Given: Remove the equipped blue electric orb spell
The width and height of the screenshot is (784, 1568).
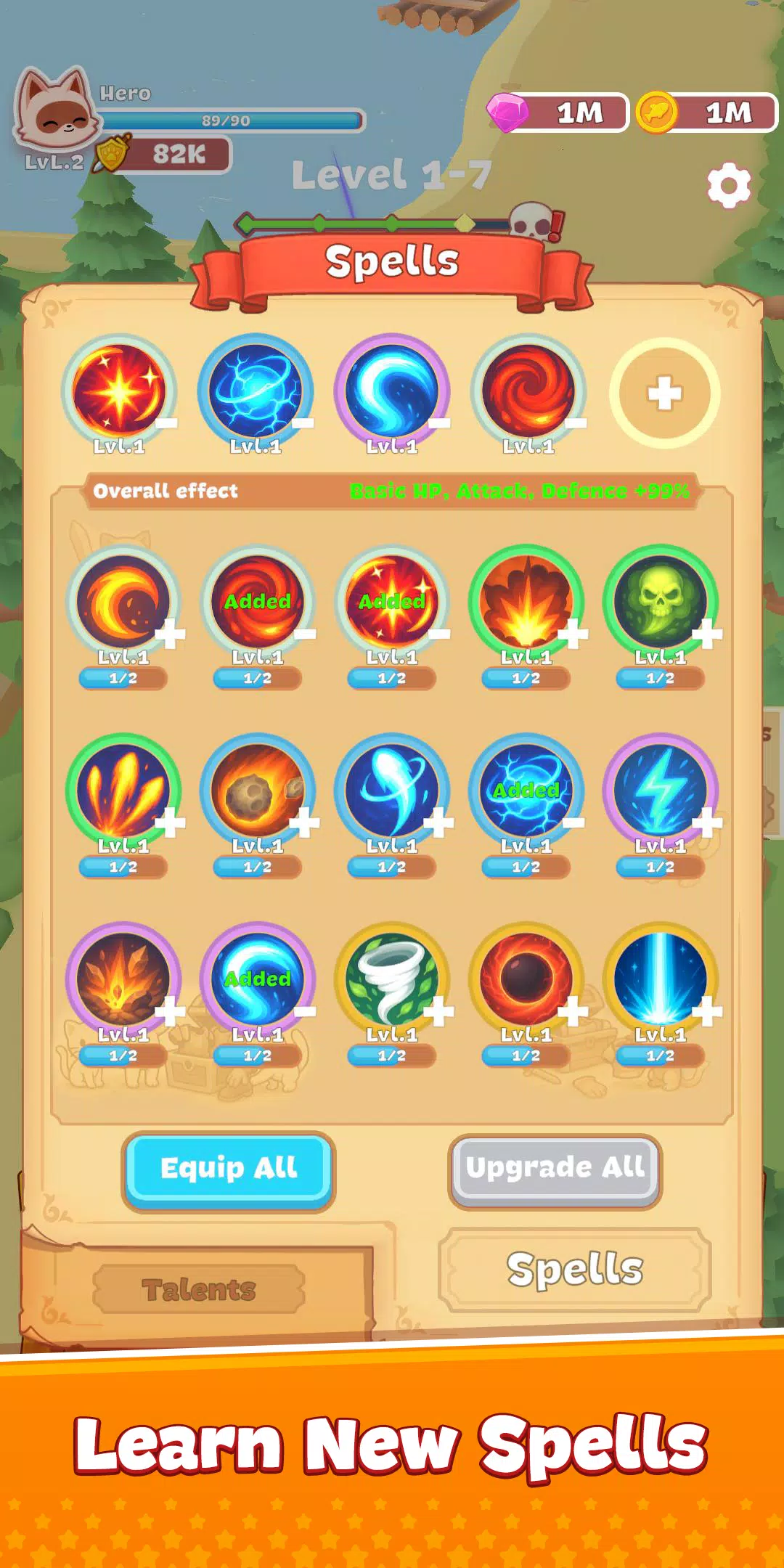Looking at the screenshot, I should tap(303, 423).
